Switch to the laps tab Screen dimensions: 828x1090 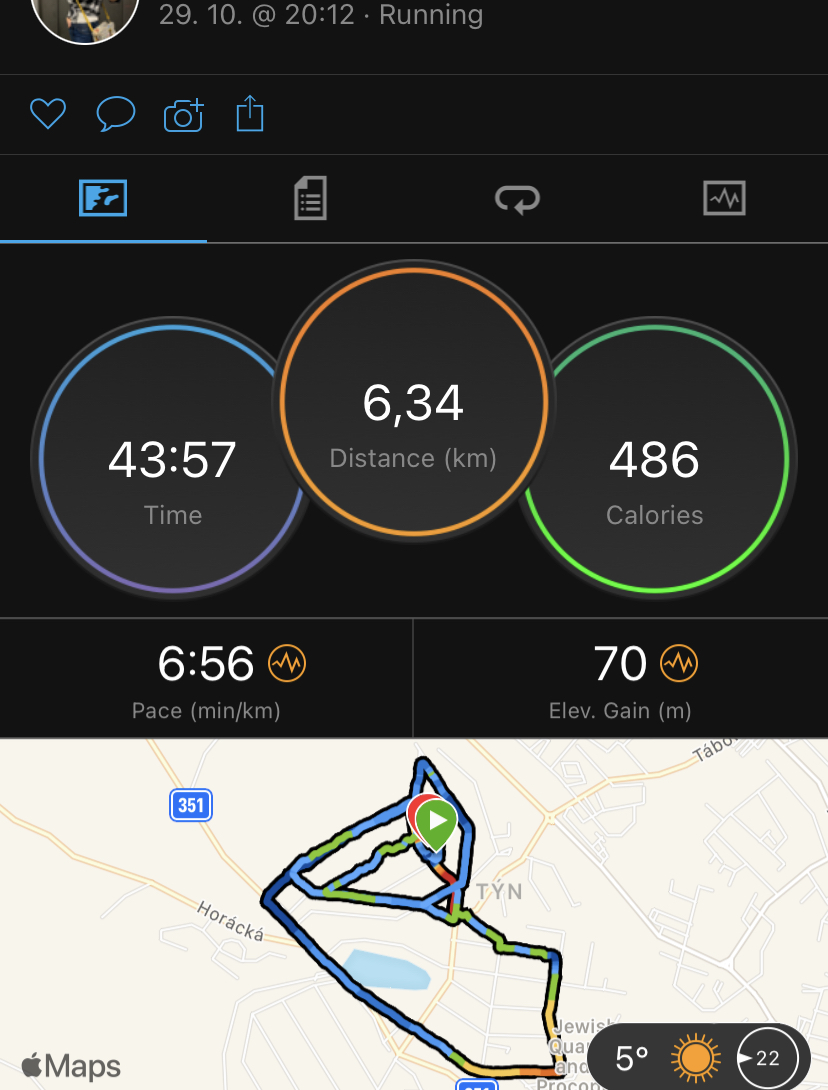click(x=517, y=198)
